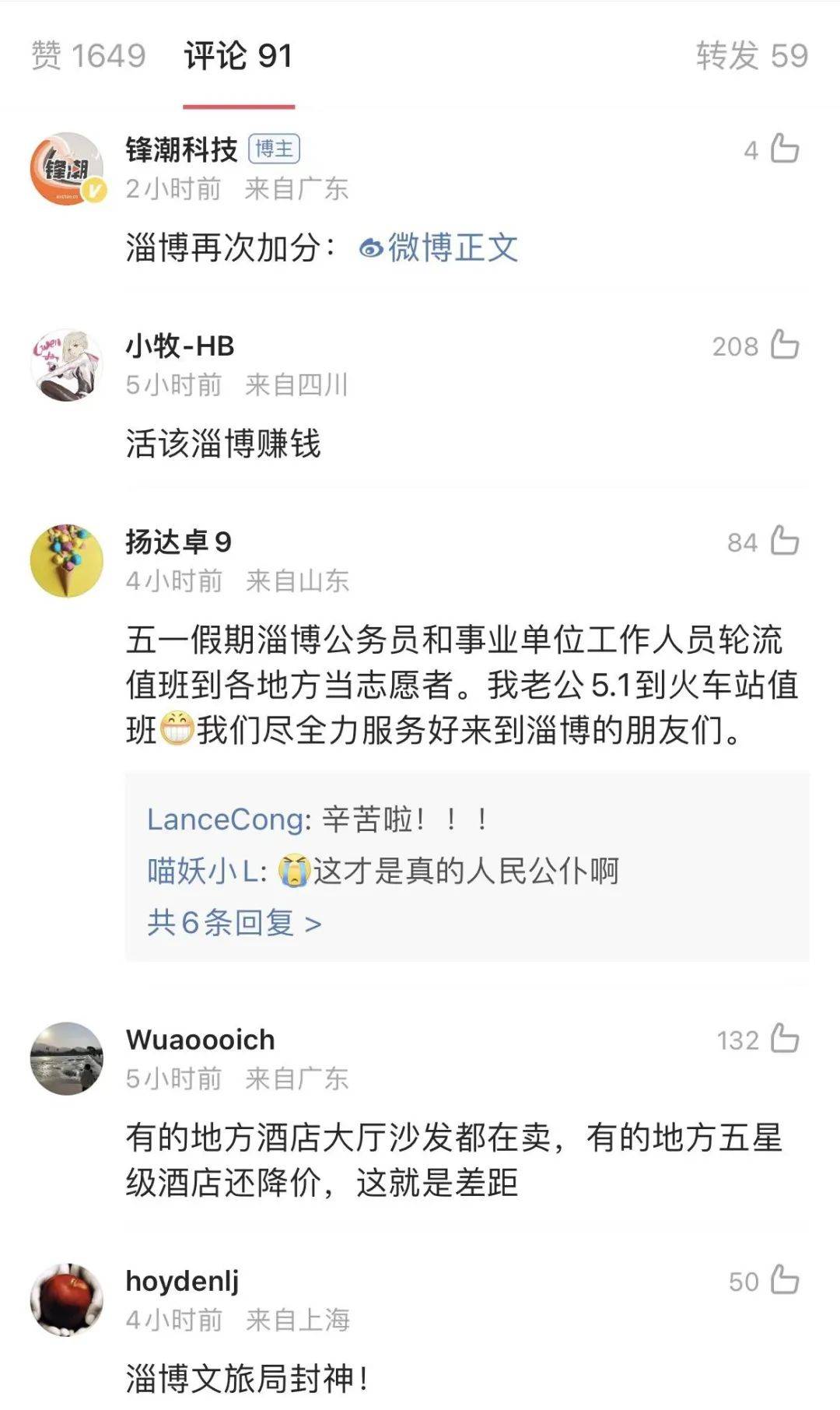
Task: Like 扬达卓9's comment
Action: 784,542
